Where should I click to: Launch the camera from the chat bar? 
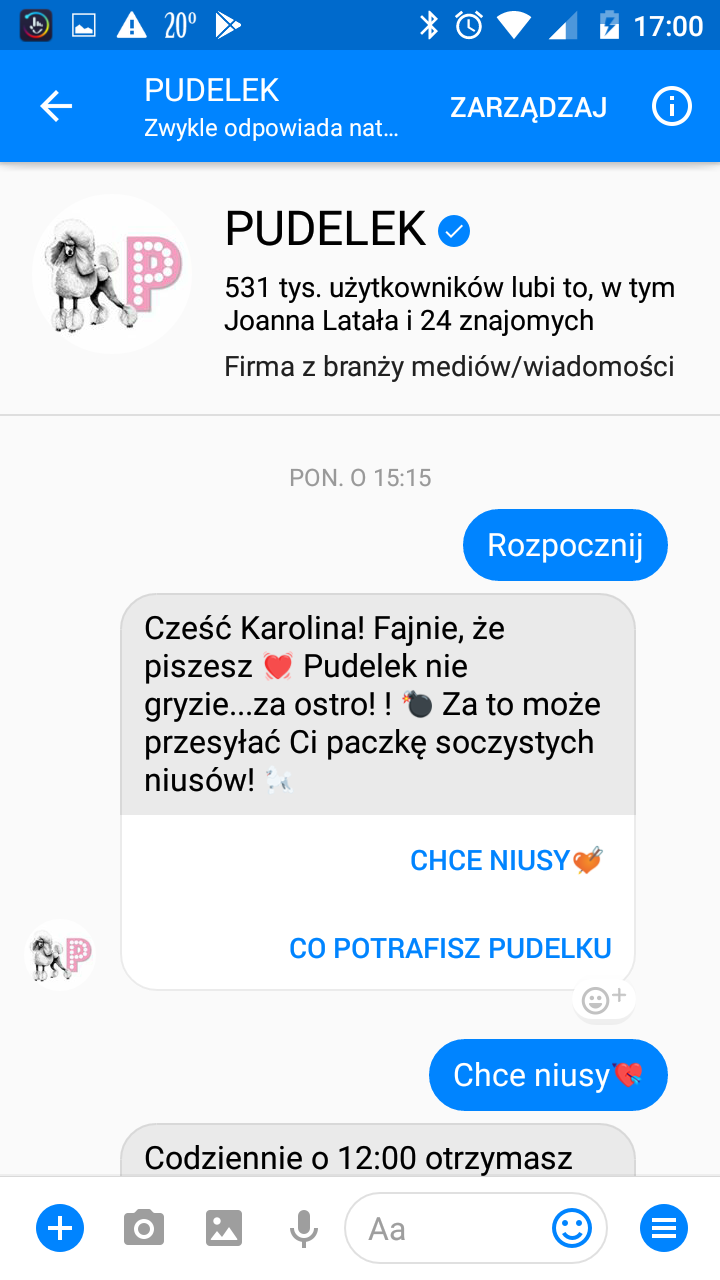click(144, 1228)
